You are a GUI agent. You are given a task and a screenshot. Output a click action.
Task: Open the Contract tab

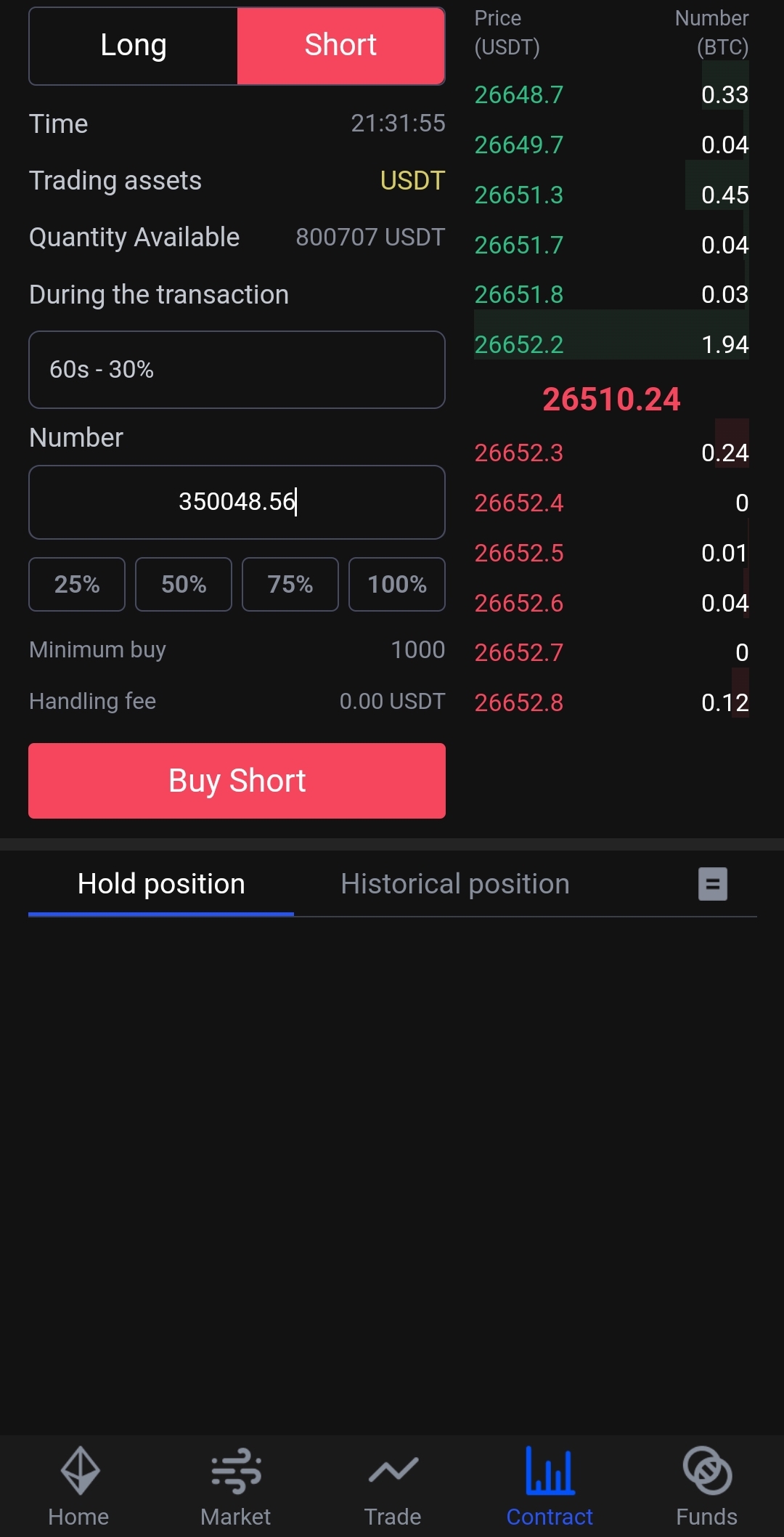pos(550,1486)
